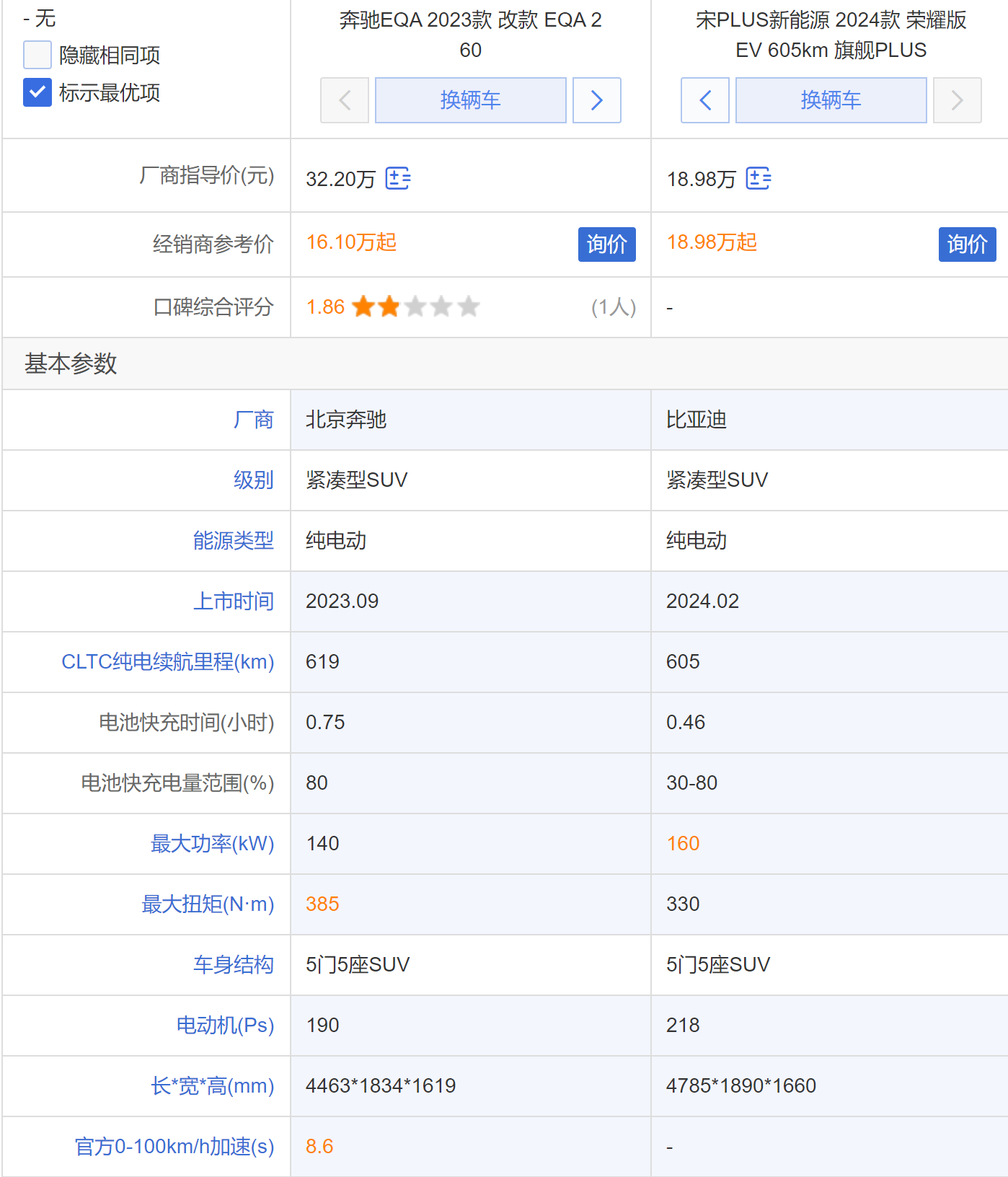Screen dimensions: 1008x1177
Task: Disable the 标示最优项 checkbox
Action: click(x=37, y=92)
